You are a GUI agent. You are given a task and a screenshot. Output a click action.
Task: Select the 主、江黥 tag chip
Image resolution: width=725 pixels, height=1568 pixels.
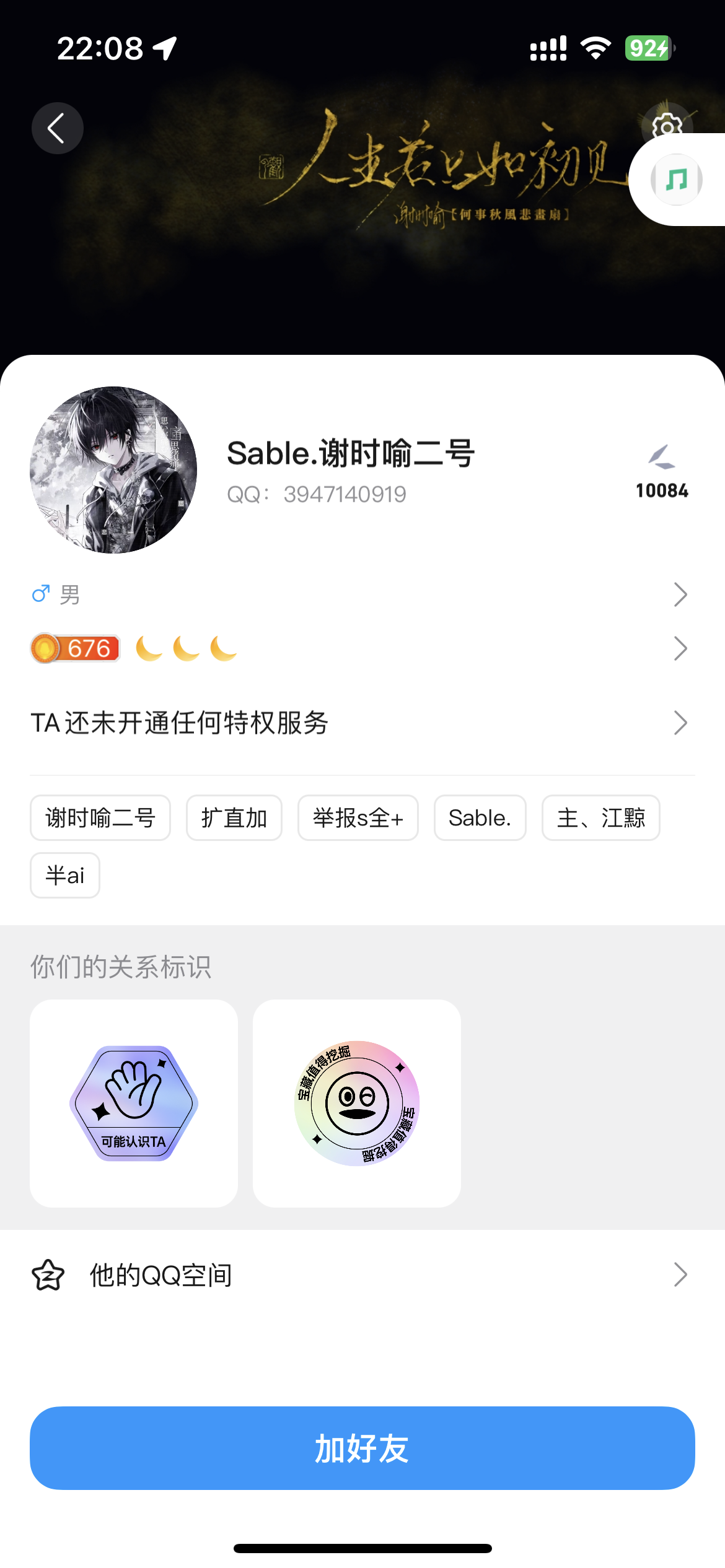click(x=601, y=818)
